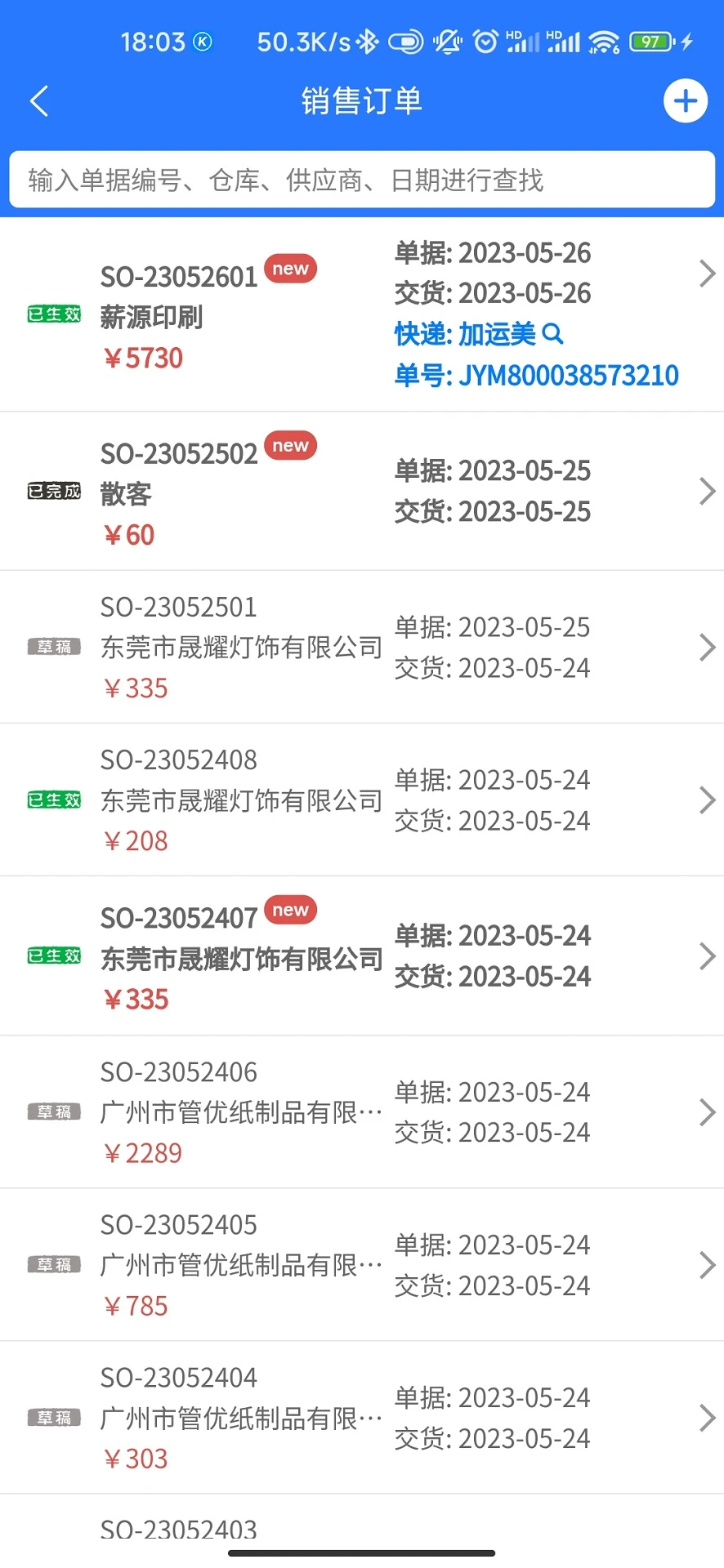Viewport: 724px width, 1568px height.
Task: Tap the new badge on order SO-23052502
Action: tap(290, 446)
